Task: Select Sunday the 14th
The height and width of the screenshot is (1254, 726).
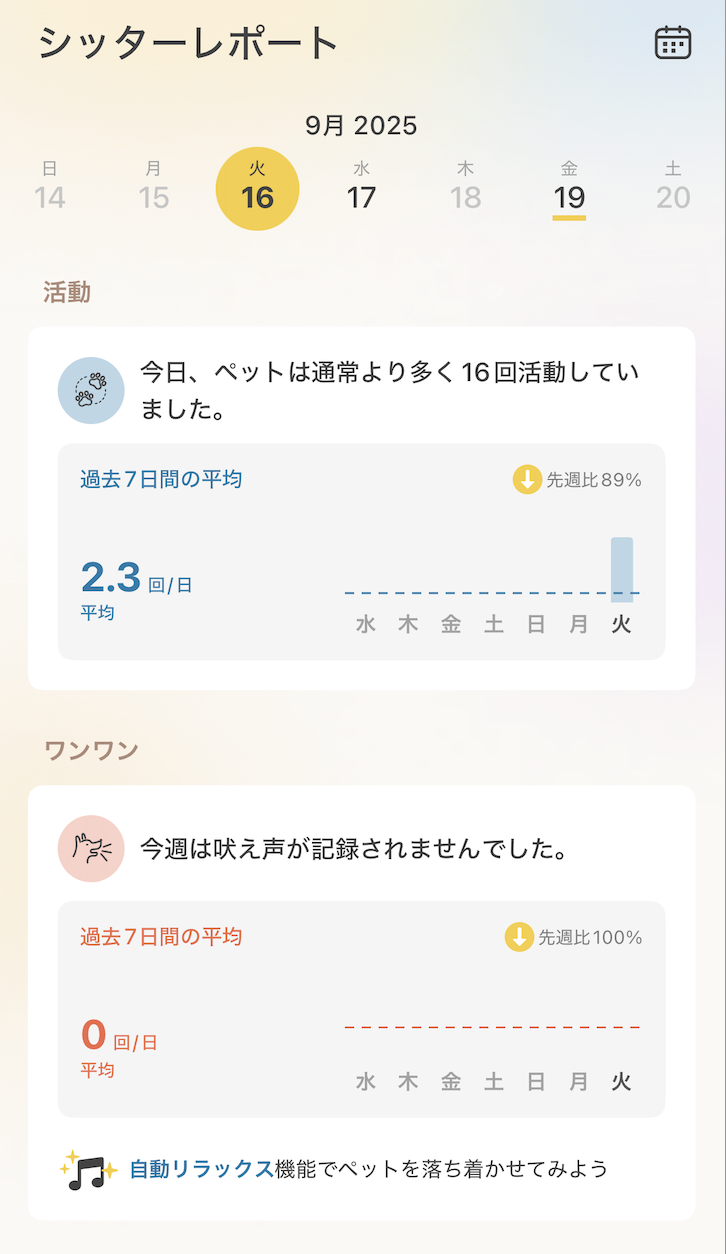Action: 50,188
